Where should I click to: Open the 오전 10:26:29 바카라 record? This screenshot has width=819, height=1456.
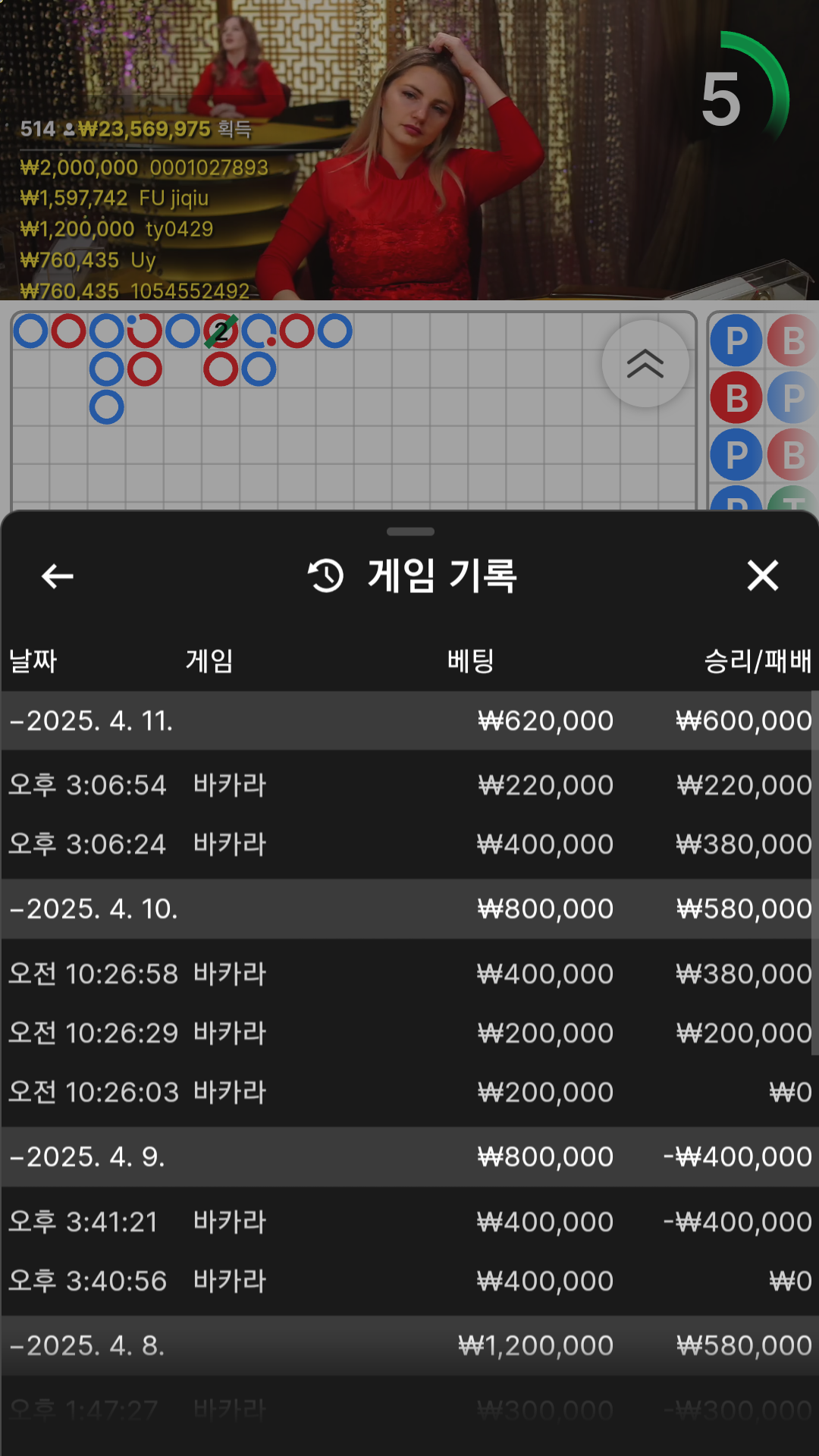click(409, 1033)
